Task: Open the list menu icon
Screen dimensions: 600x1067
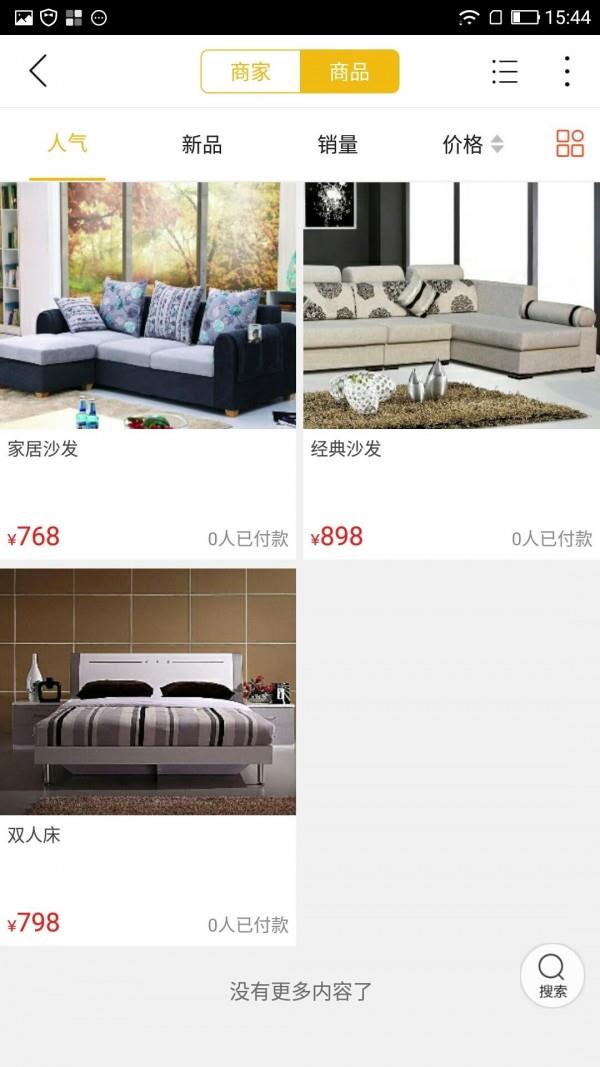Action: coord(505,72)
